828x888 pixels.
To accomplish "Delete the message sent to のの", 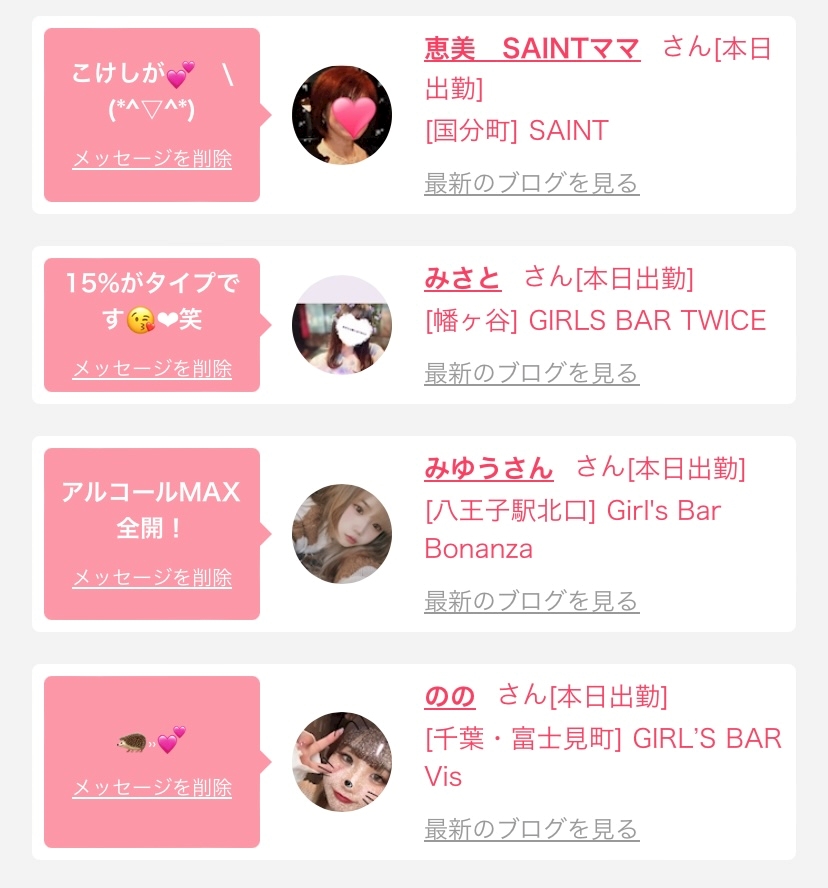I will 152,788.
